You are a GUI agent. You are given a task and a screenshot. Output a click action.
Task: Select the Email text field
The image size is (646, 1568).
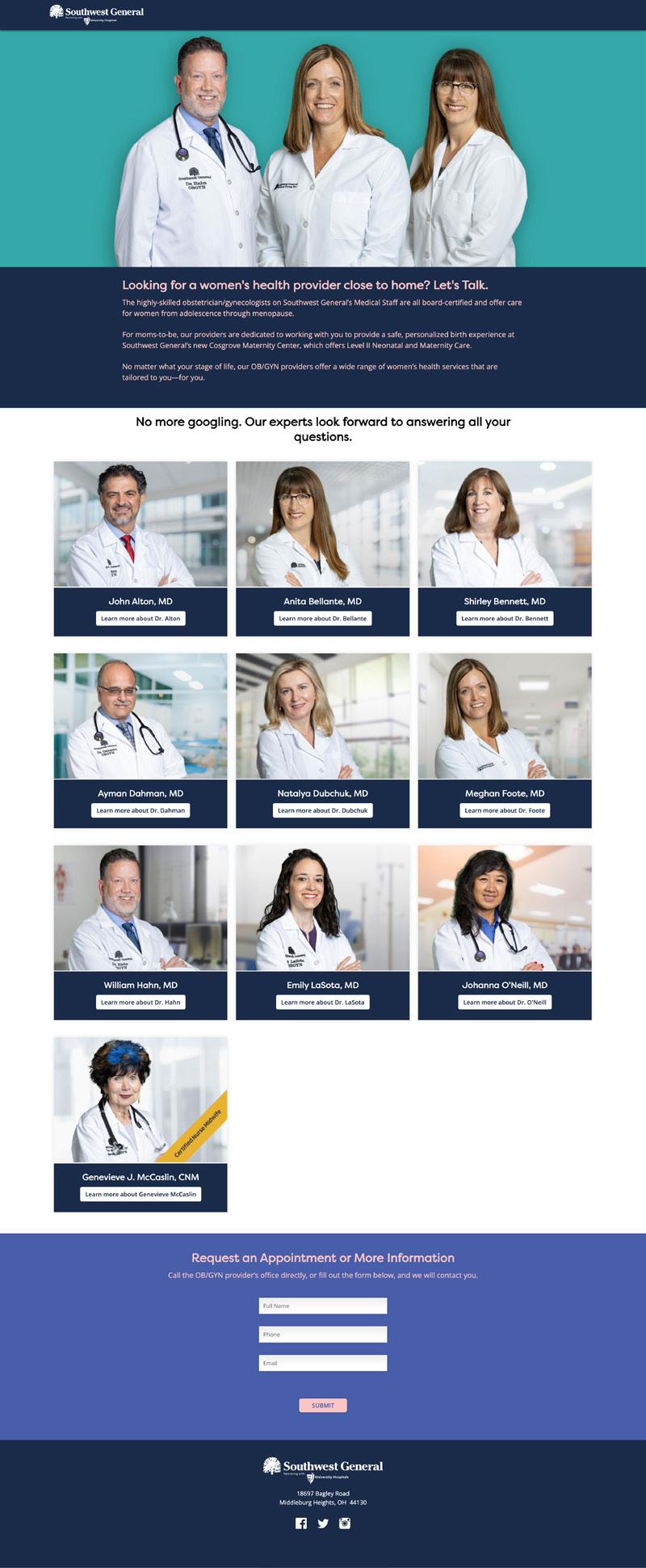[323, 1363]
